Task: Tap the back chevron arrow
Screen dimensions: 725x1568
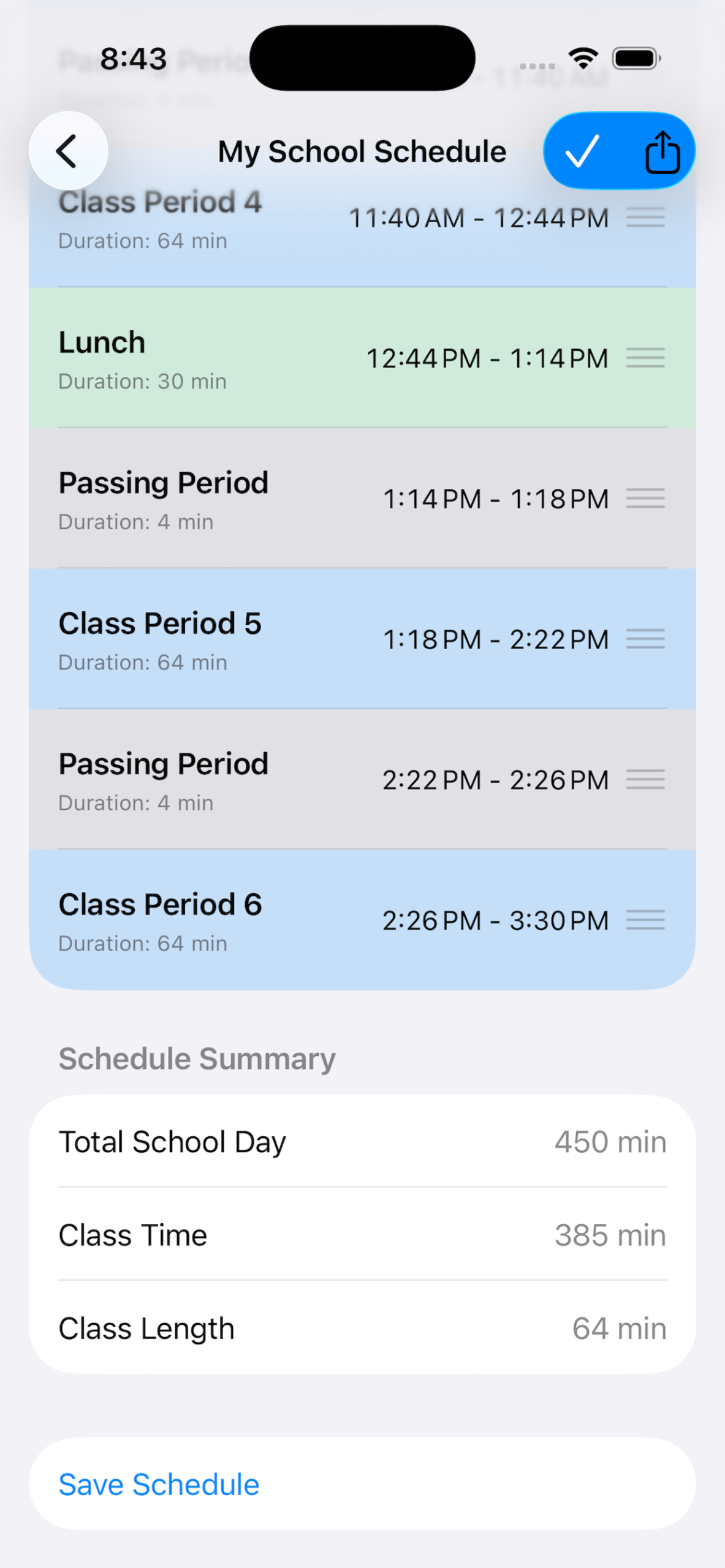Action: tap(67, 151)
